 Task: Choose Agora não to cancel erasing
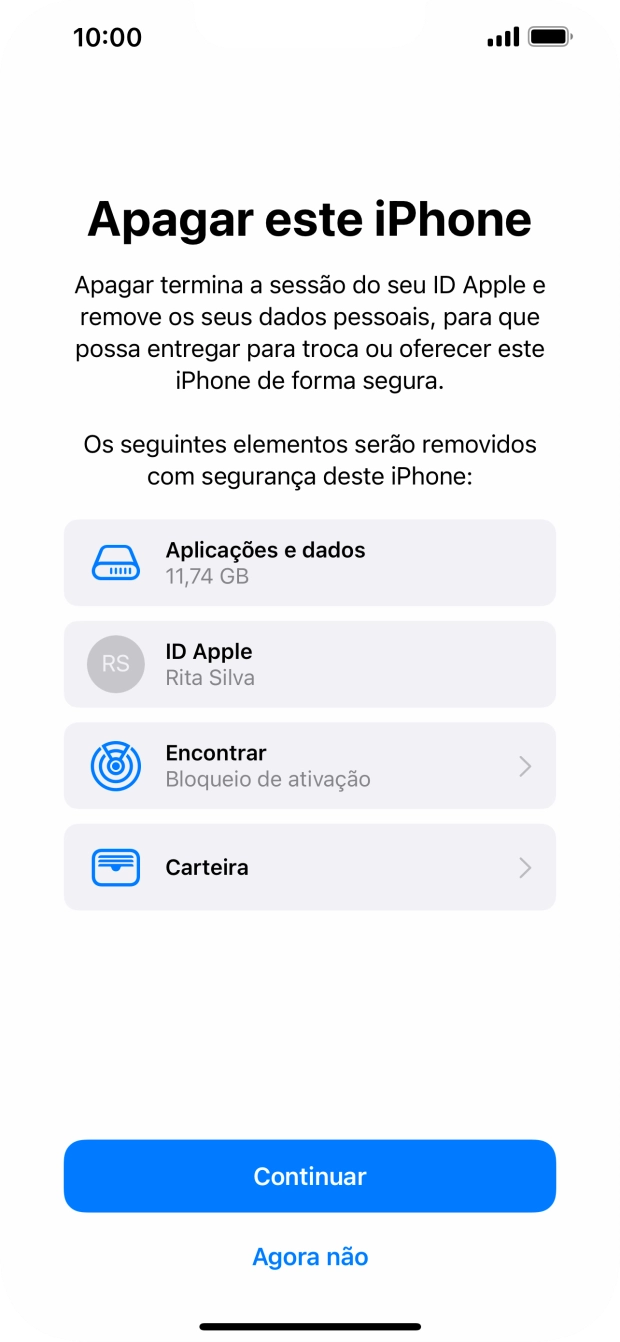pyautogui.click(x=310, y=1257)
